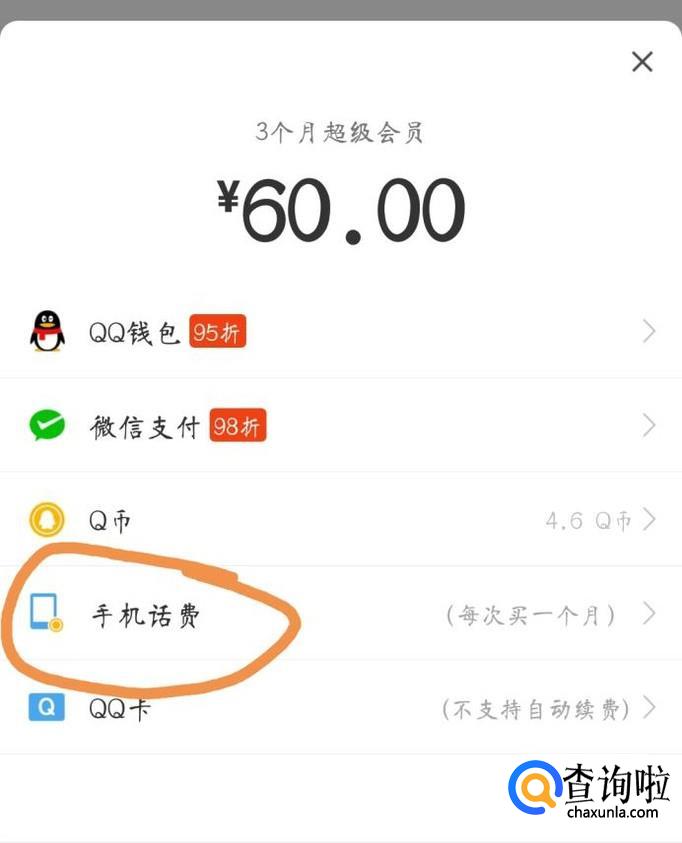Select Q币 payment option
Screen dimensions: 682x843
click(x=340, y=520)
